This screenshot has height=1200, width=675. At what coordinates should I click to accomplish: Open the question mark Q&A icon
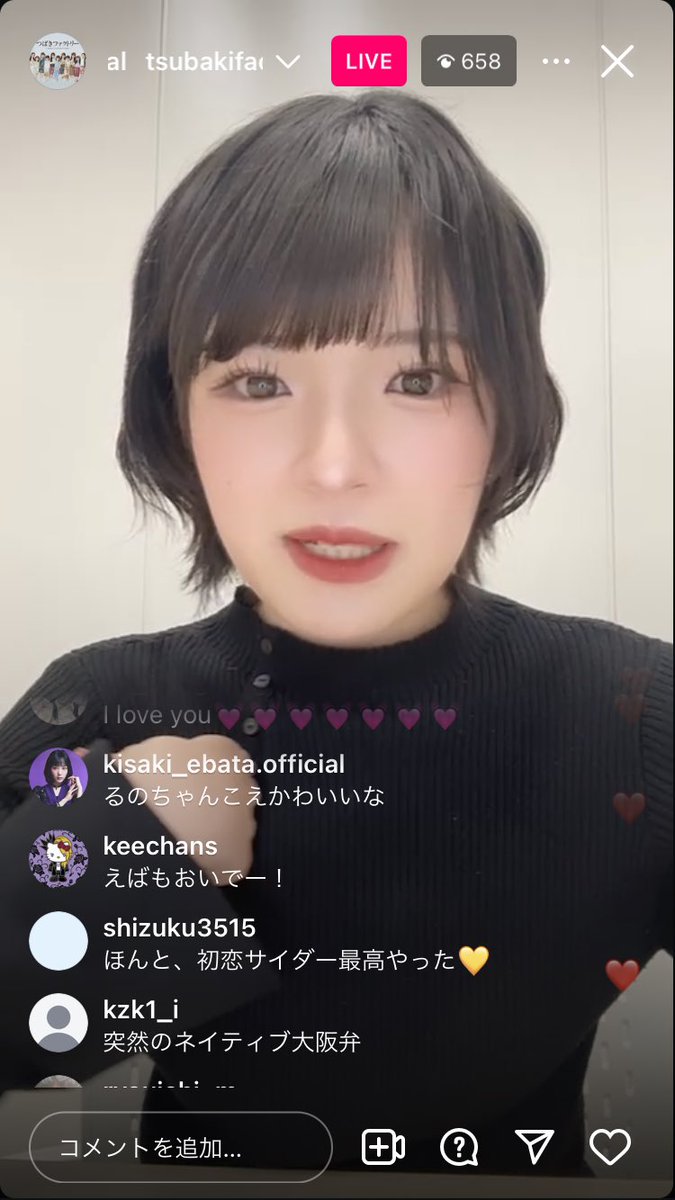point(459,1147)
